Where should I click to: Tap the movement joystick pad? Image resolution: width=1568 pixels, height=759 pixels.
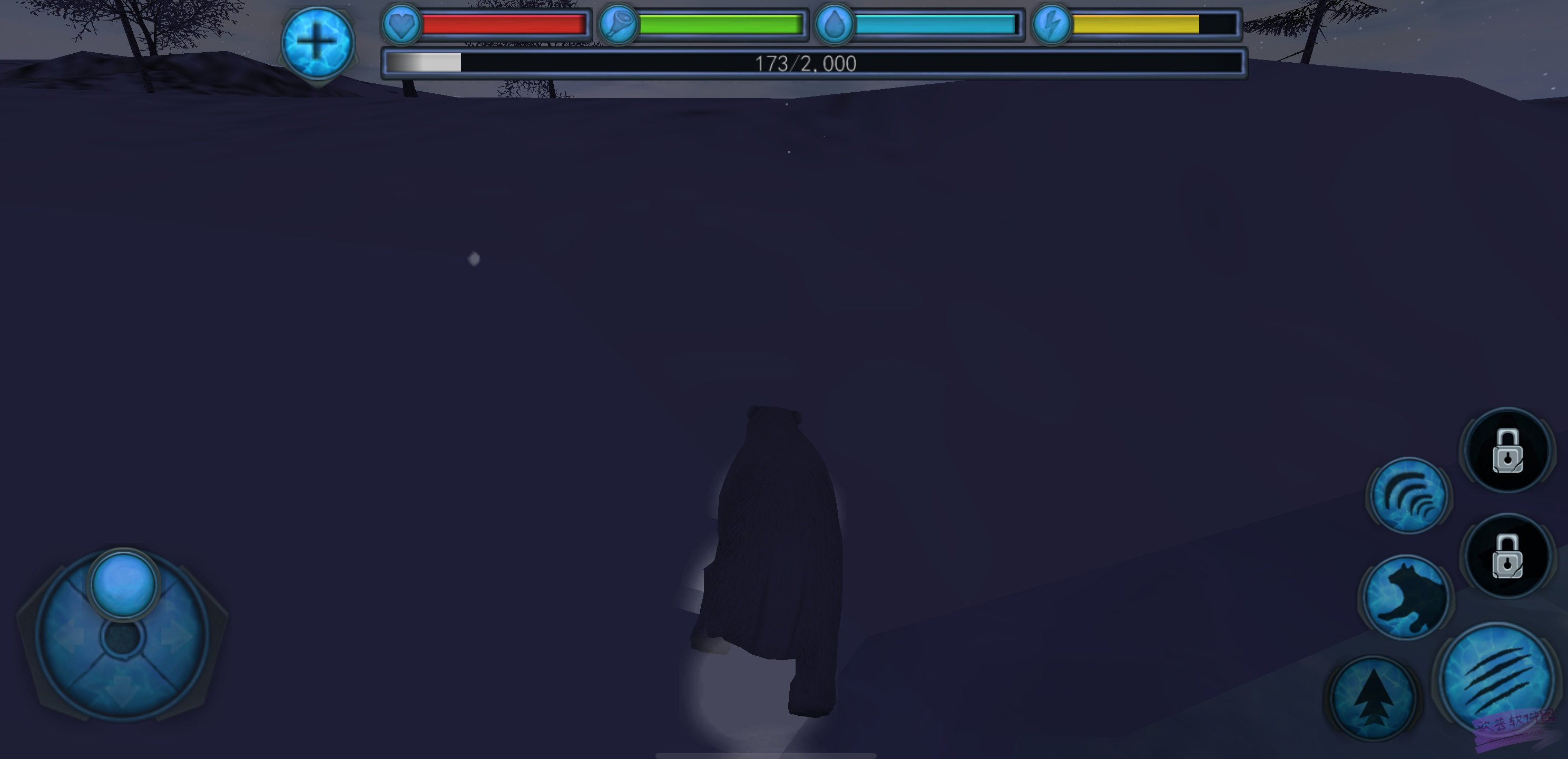(x=122, y=635)
